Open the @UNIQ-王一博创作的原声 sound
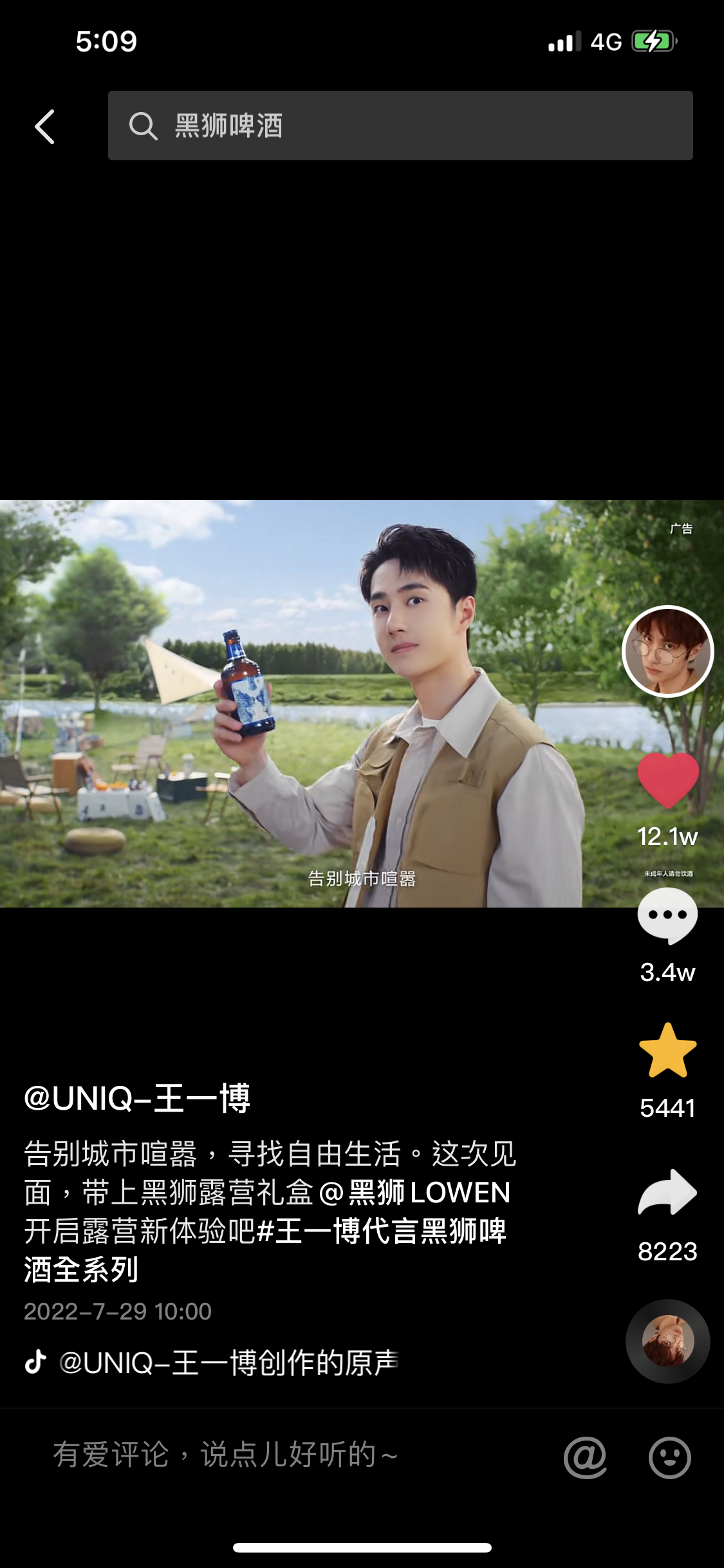This screenshot has width=724, height=1568. pos(228,1363)
